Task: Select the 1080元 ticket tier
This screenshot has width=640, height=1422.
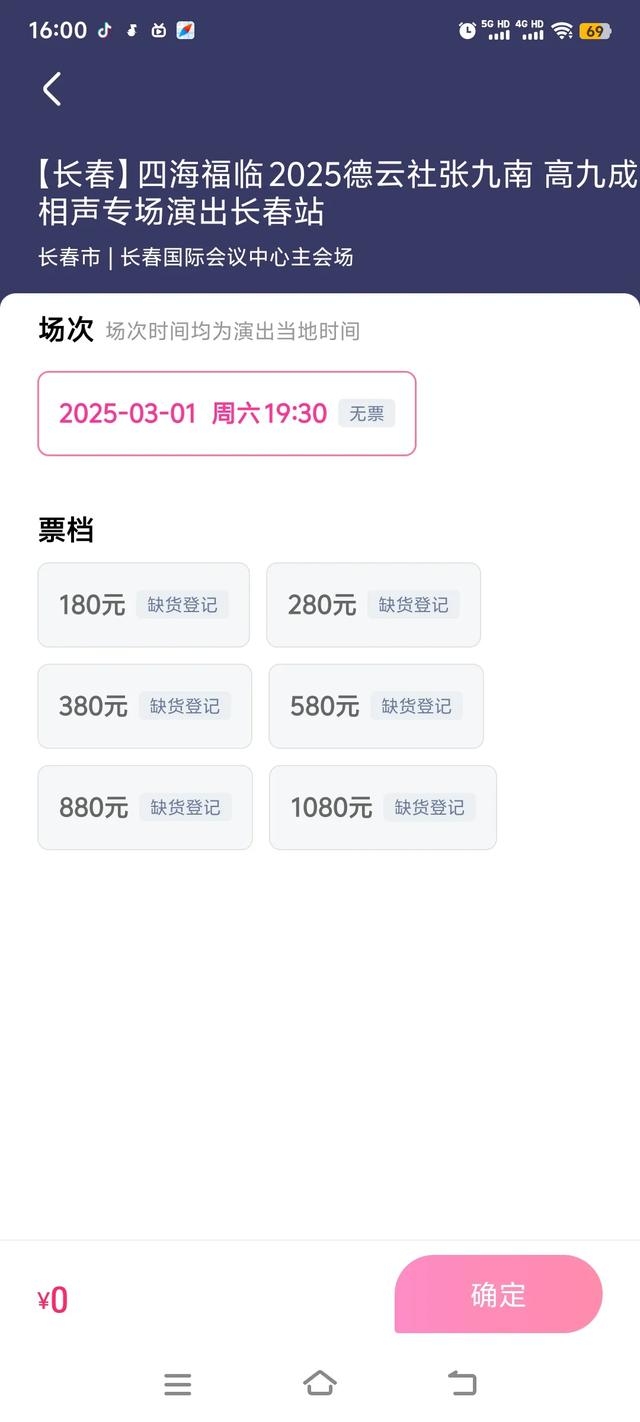Action: pyautogui.click(x=383, y=808)
